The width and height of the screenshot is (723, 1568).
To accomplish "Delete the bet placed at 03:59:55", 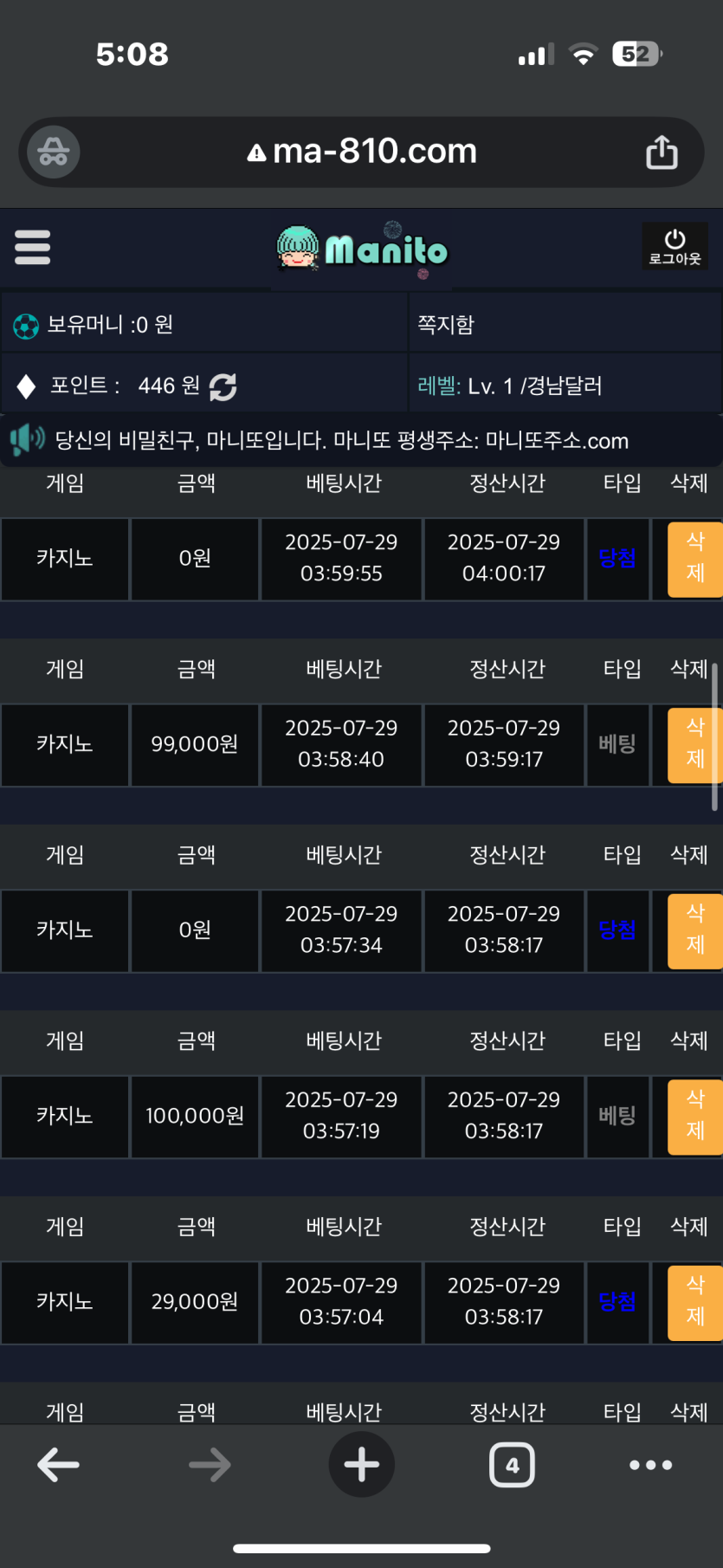I will coord(695,558).
